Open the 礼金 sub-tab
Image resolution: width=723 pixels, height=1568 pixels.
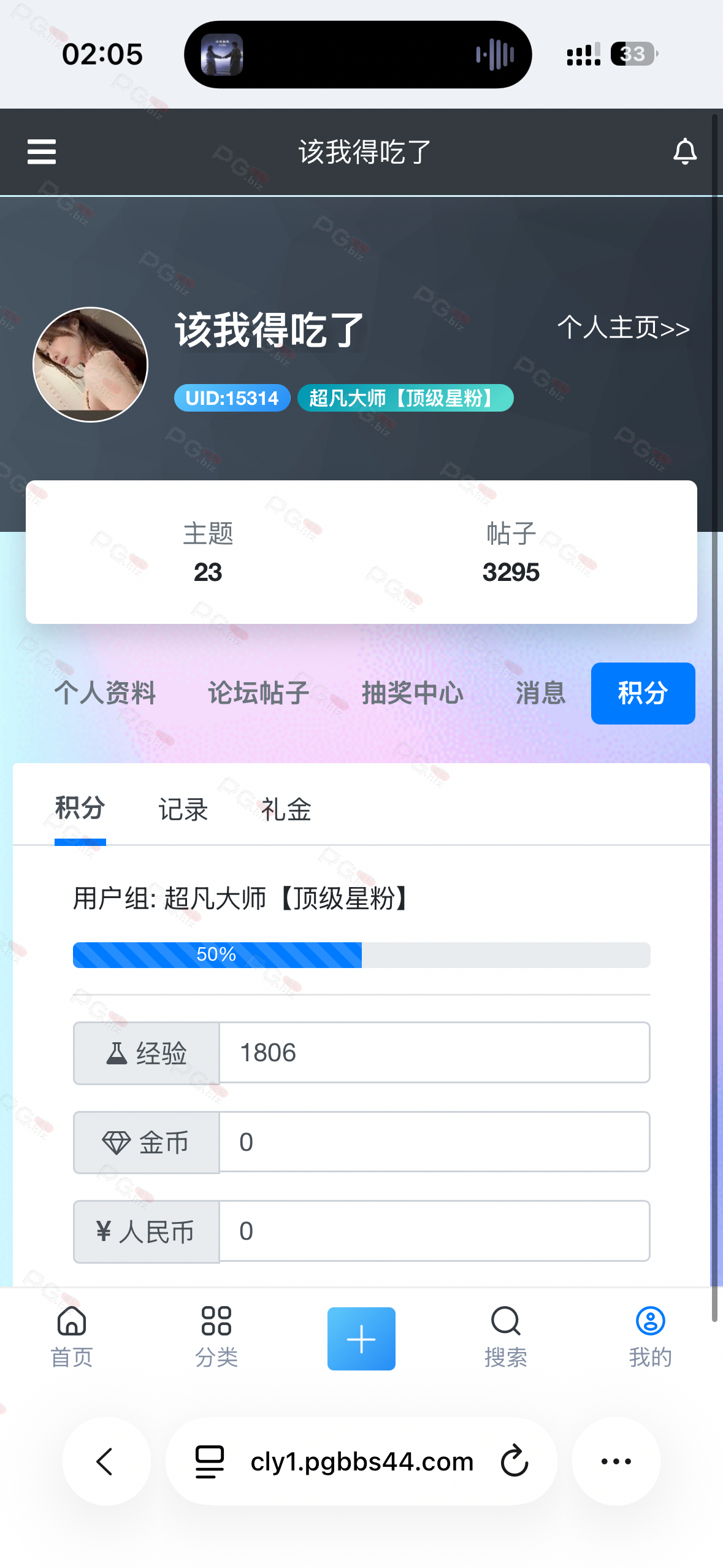pos(286,810)
